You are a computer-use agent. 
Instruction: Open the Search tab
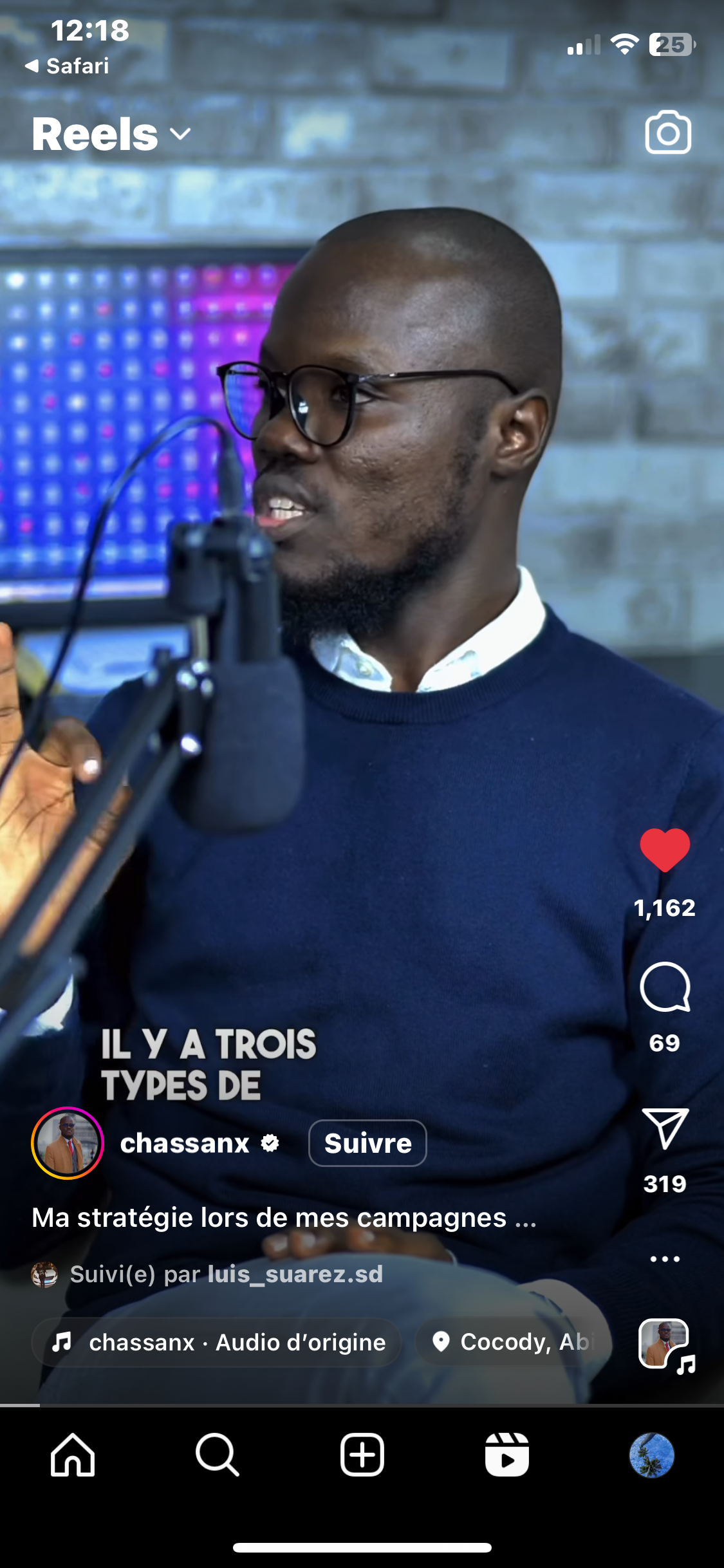pyautogui.click(x=218, y=1455)
